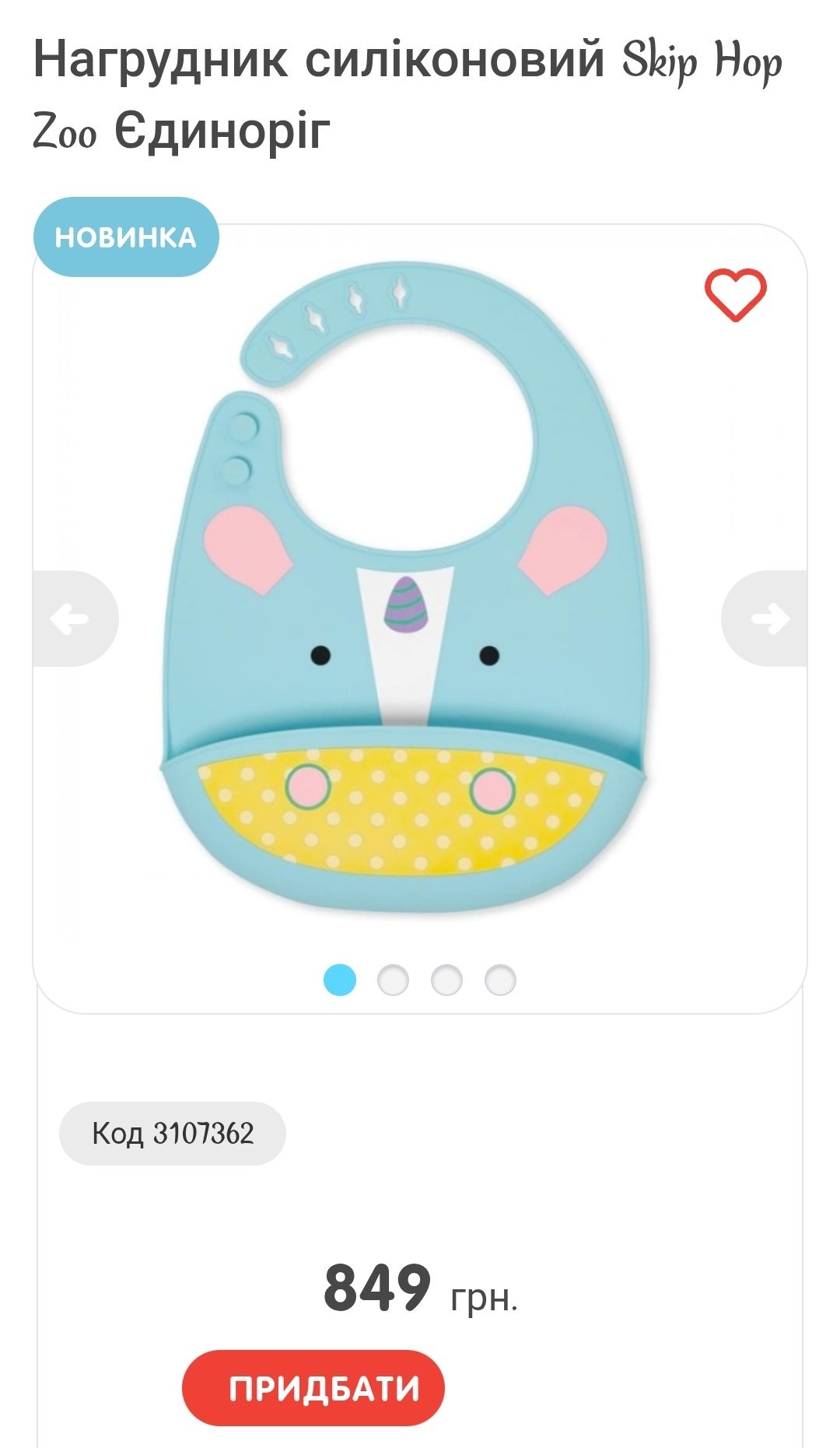The height and width of the screenshot is (1448, 840).
Task: Jump to the third photo indicator dot
Action: pos(446,980)
